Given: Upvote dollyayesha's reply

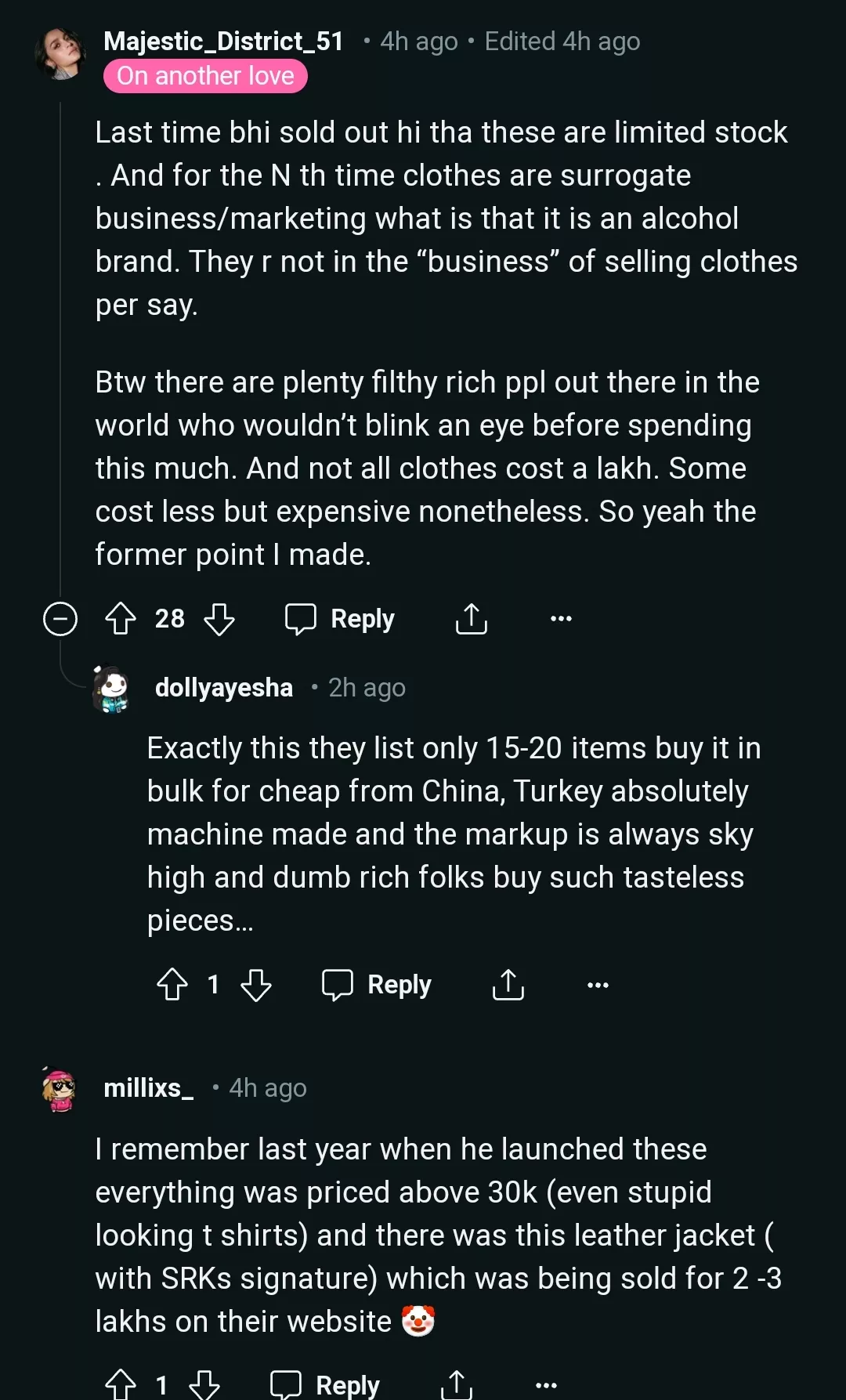Looking at the screenshot, I should (172, 985).
